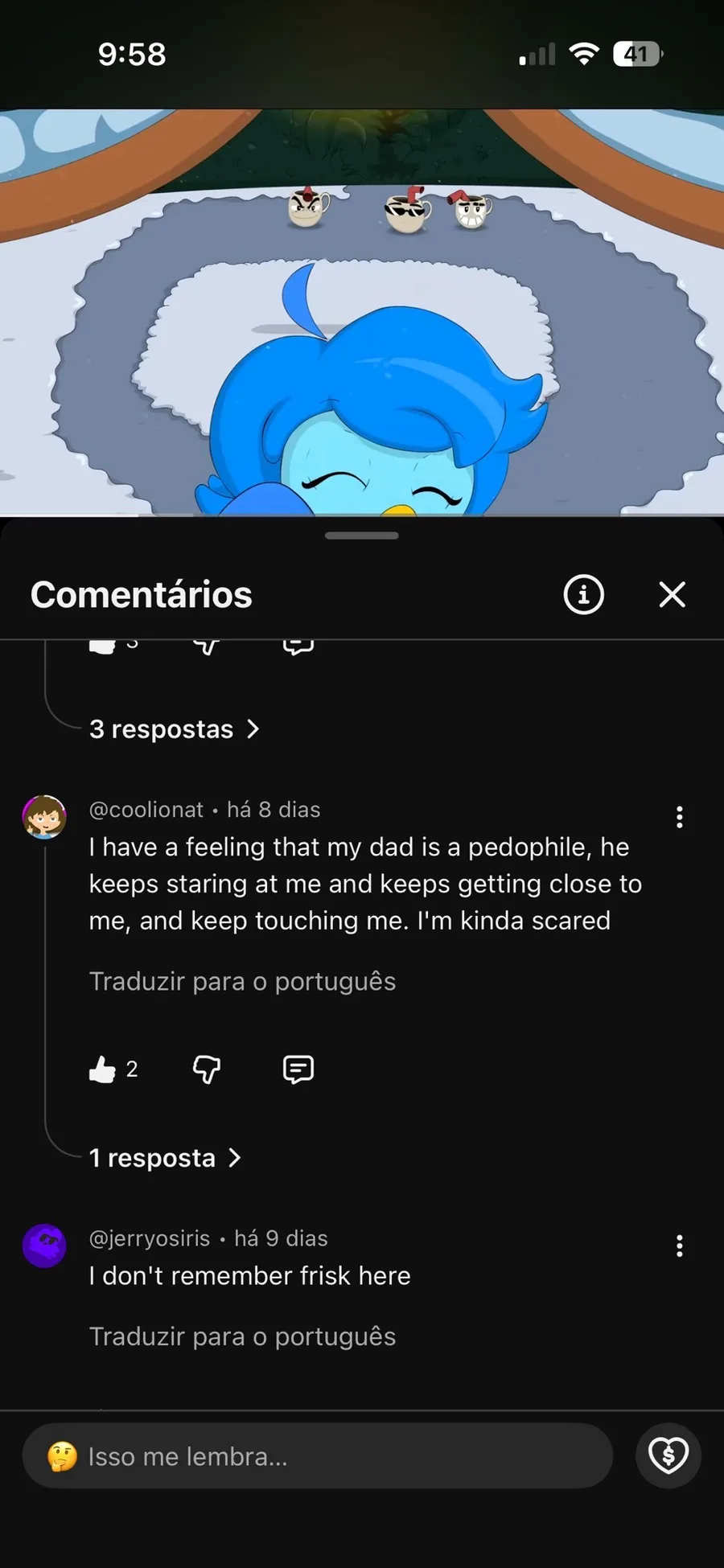This screenshot has height=1568, width=724.
Task: Open options menu for @coolionat's comment
Action: click(x=680, y=817)
